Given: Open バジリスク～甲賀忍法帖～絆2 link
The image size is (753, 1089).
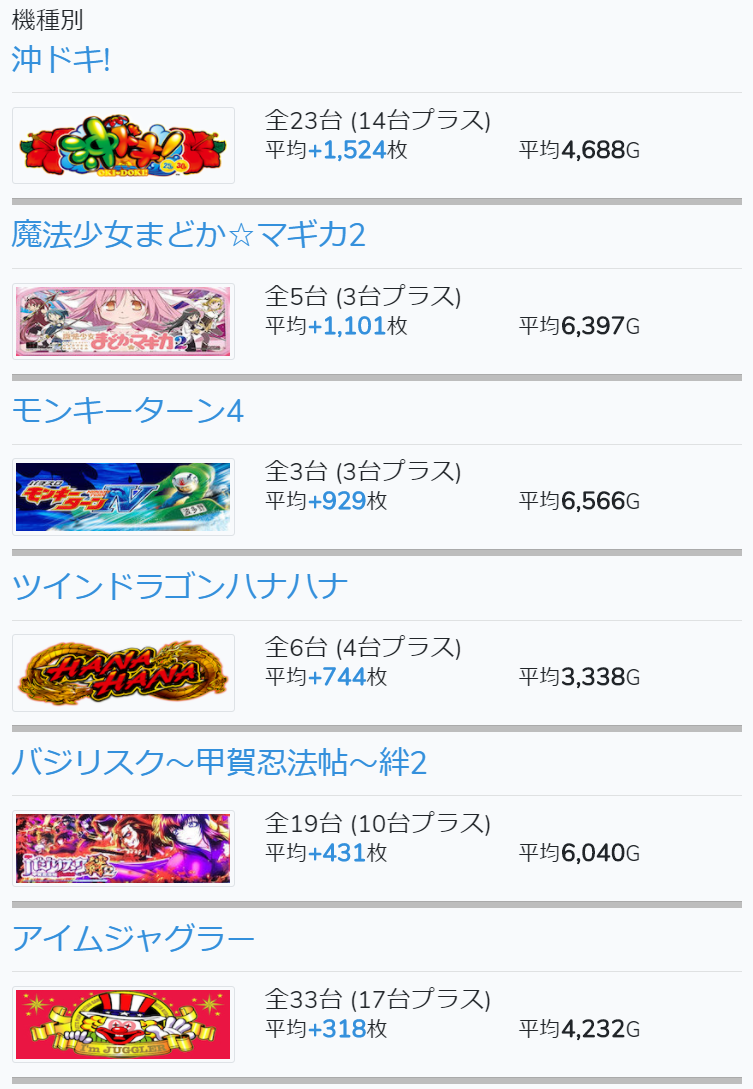Looking at the screenshot, I should coord(219,763).
